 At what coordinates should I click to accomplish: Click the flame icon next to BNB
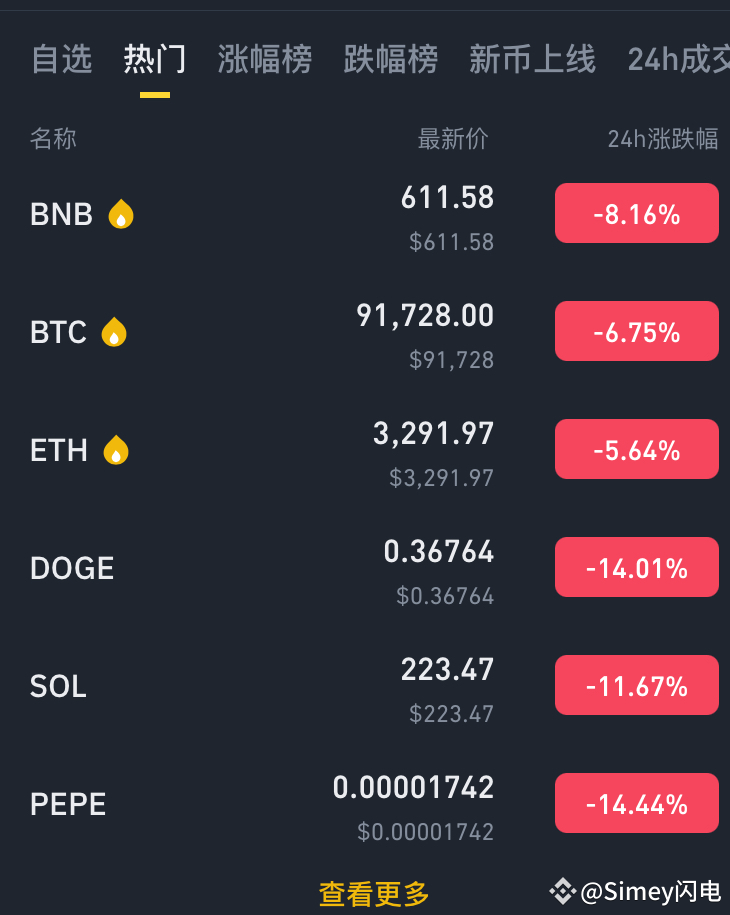[x=121, y=213]
